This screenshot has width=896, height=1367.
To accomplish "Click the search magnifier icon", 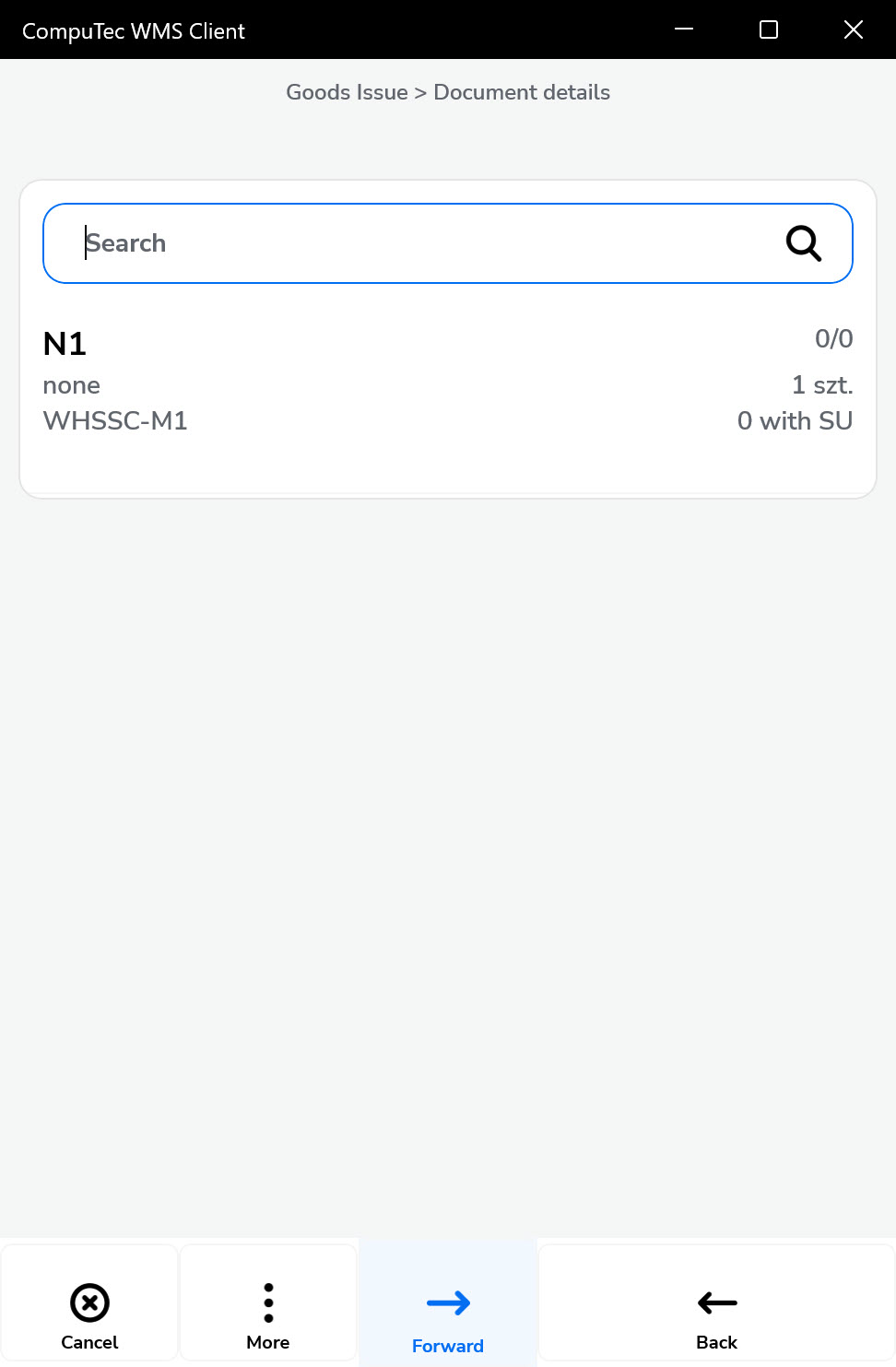I will point(802,243).
